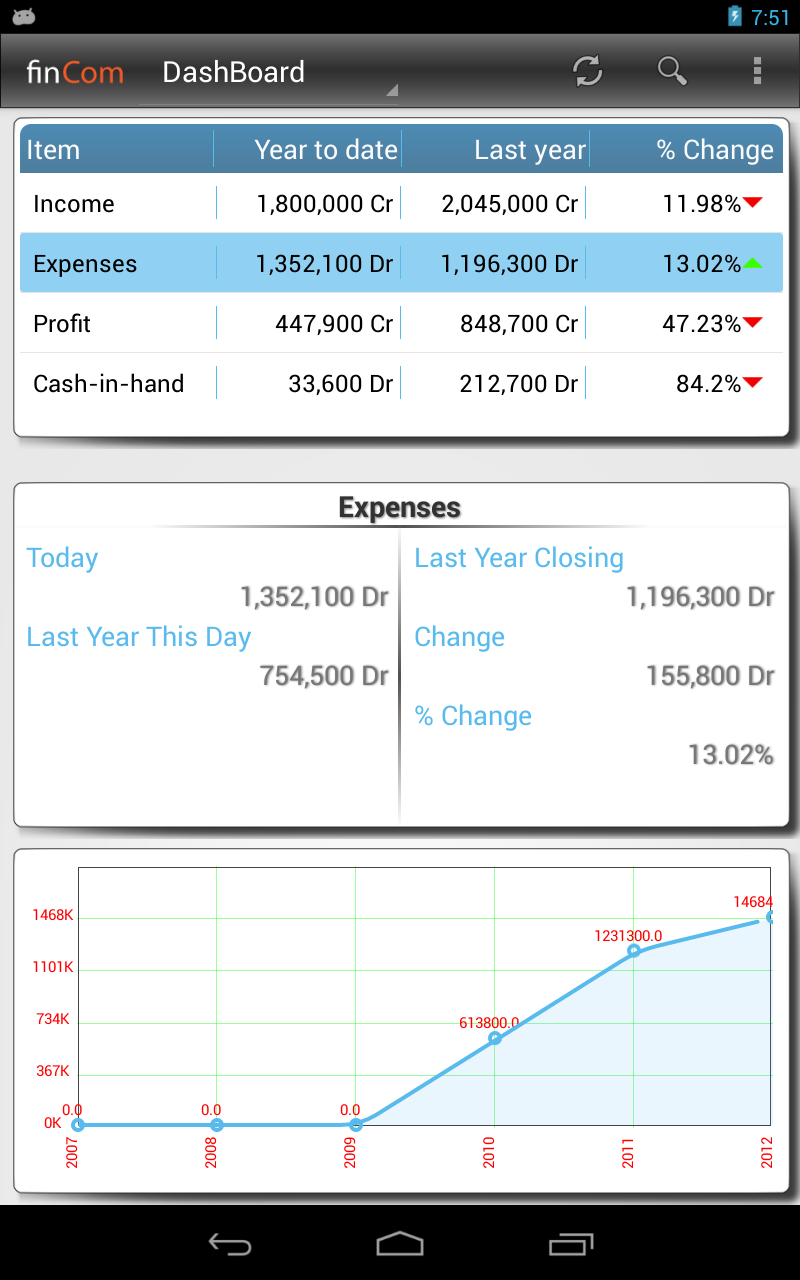This screenshot has height=1280, width=800.
Task: Open the recent apps view
Action: click(x=571, y=1243)
